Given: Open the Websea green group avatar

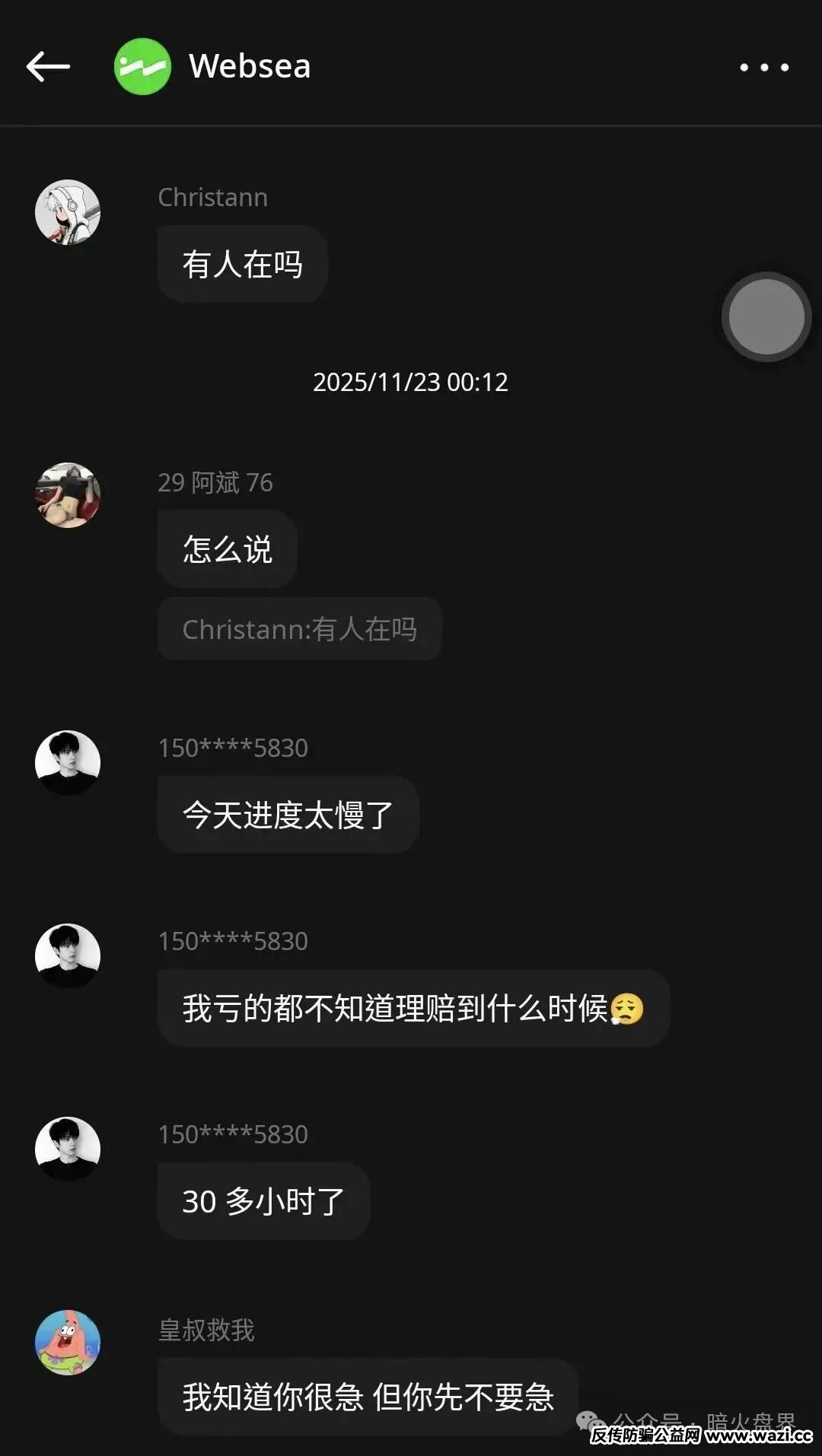Looking at the screenshot, I should [x=142, y=65].
